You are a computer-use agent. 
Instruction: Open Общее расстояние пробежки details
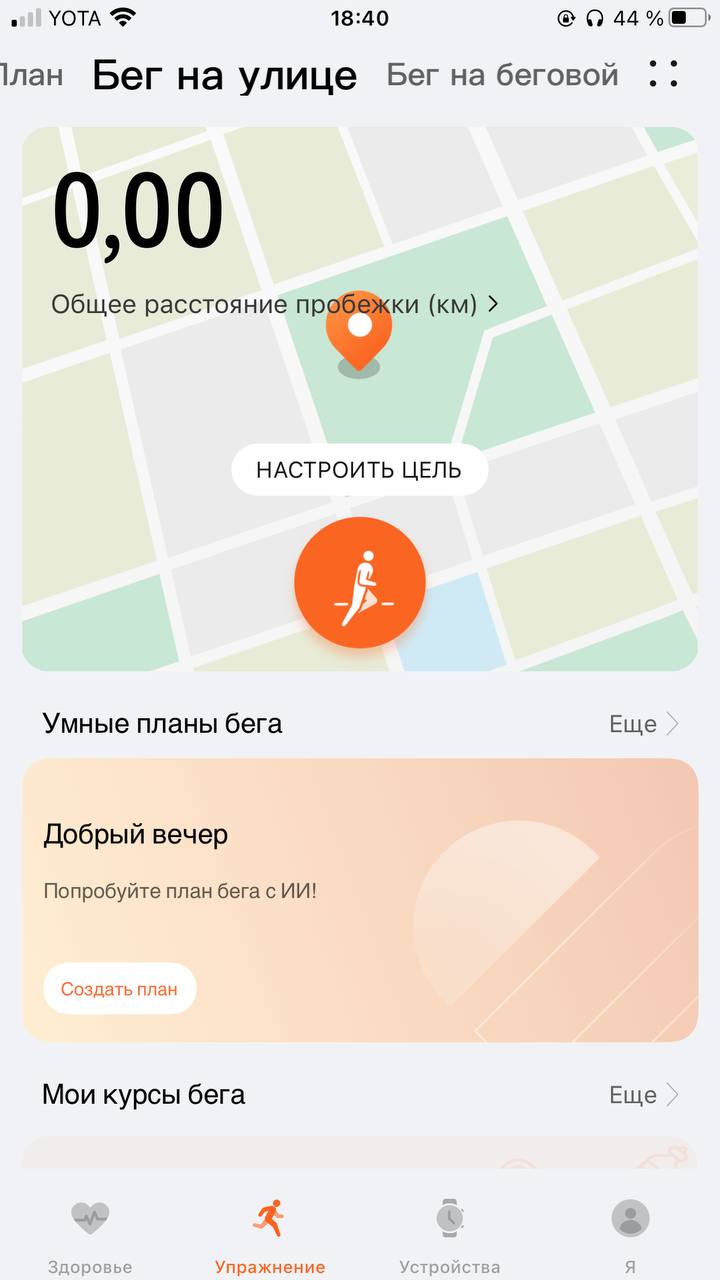tap(275, 305)
